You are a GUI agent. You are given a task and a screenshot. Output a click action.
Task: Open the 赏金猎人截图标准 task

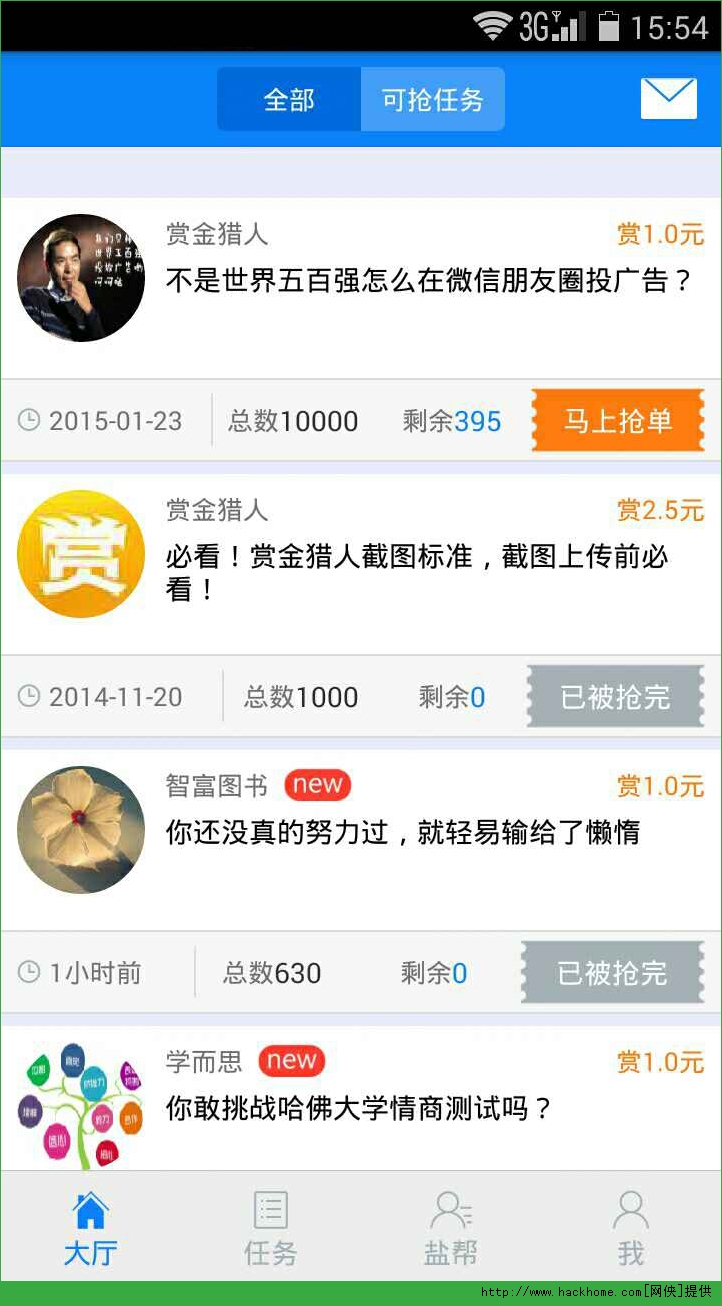pyautogui.click(x=417, y=571)
